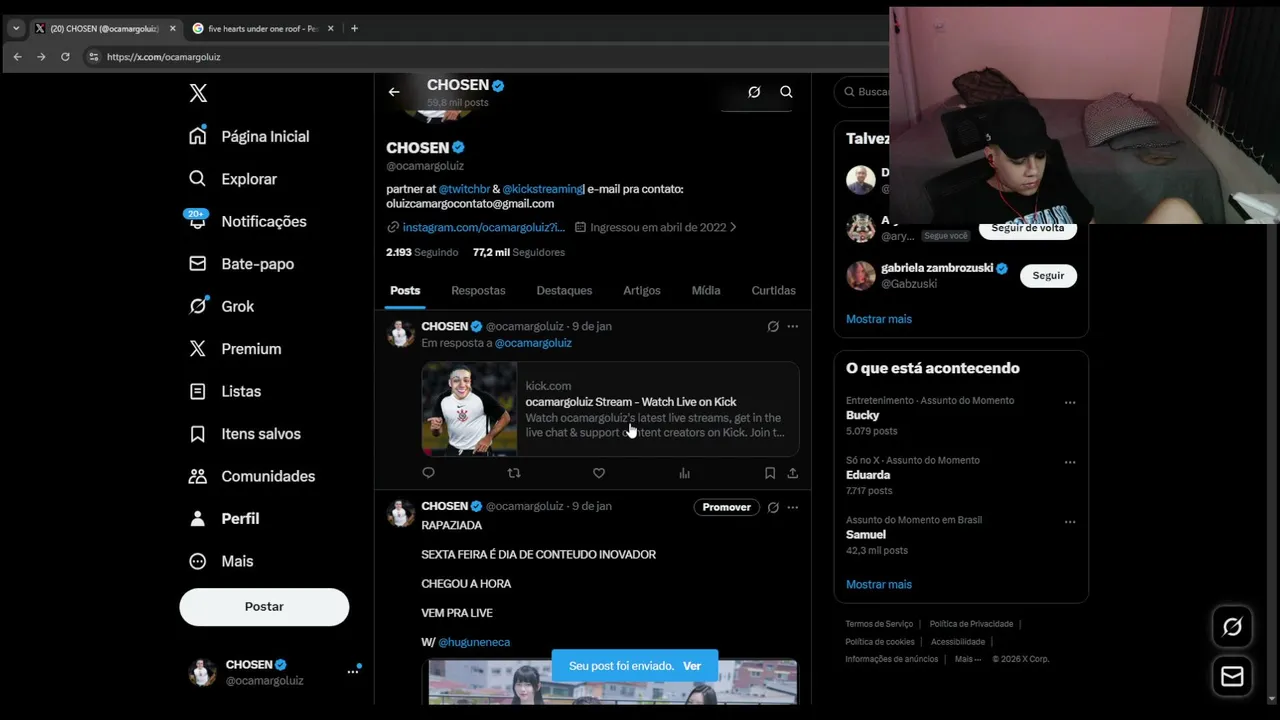Open the kick.com stream link card
1280x720 pixels.
point(610,409)
